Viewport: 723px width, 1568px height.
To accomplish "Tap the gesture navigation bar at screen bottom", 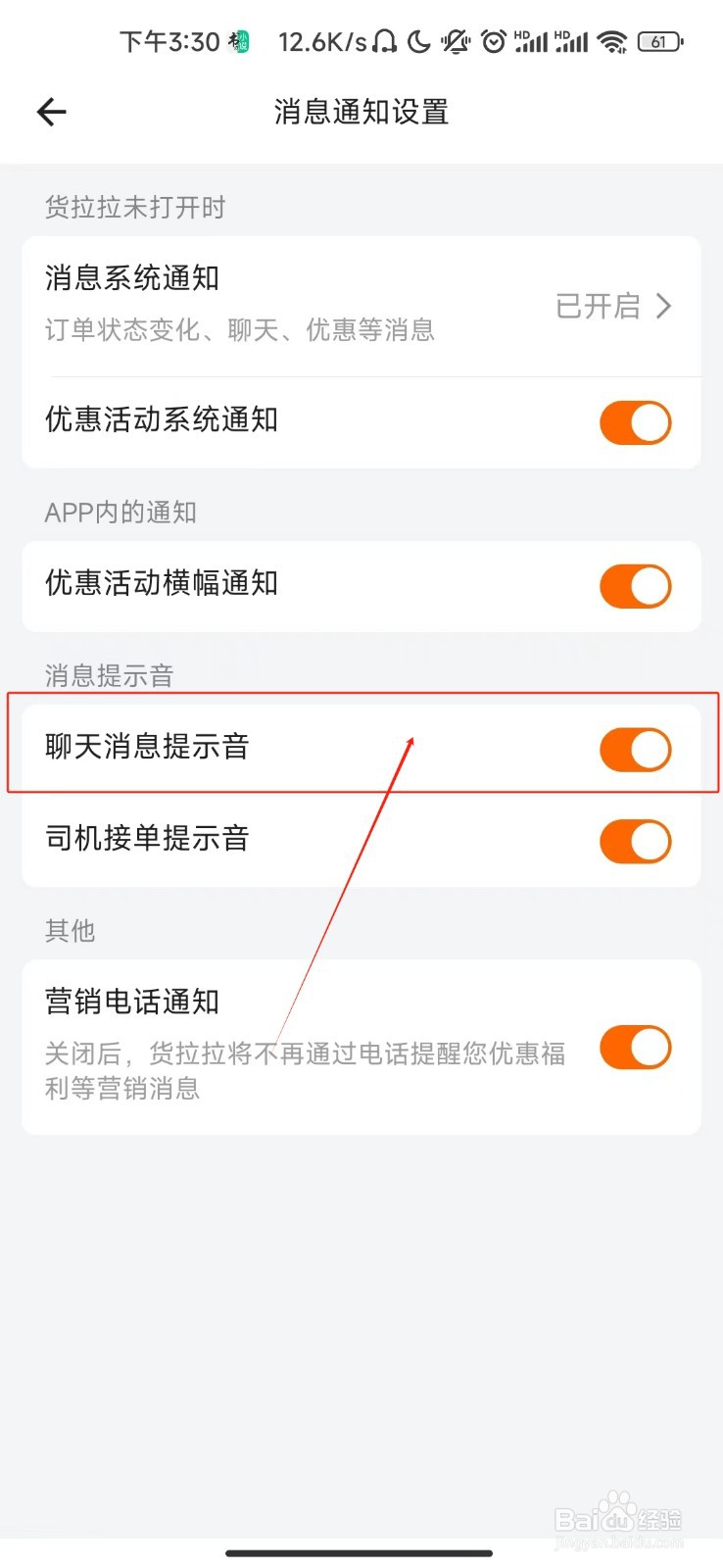I will [x=361, y=1552].
